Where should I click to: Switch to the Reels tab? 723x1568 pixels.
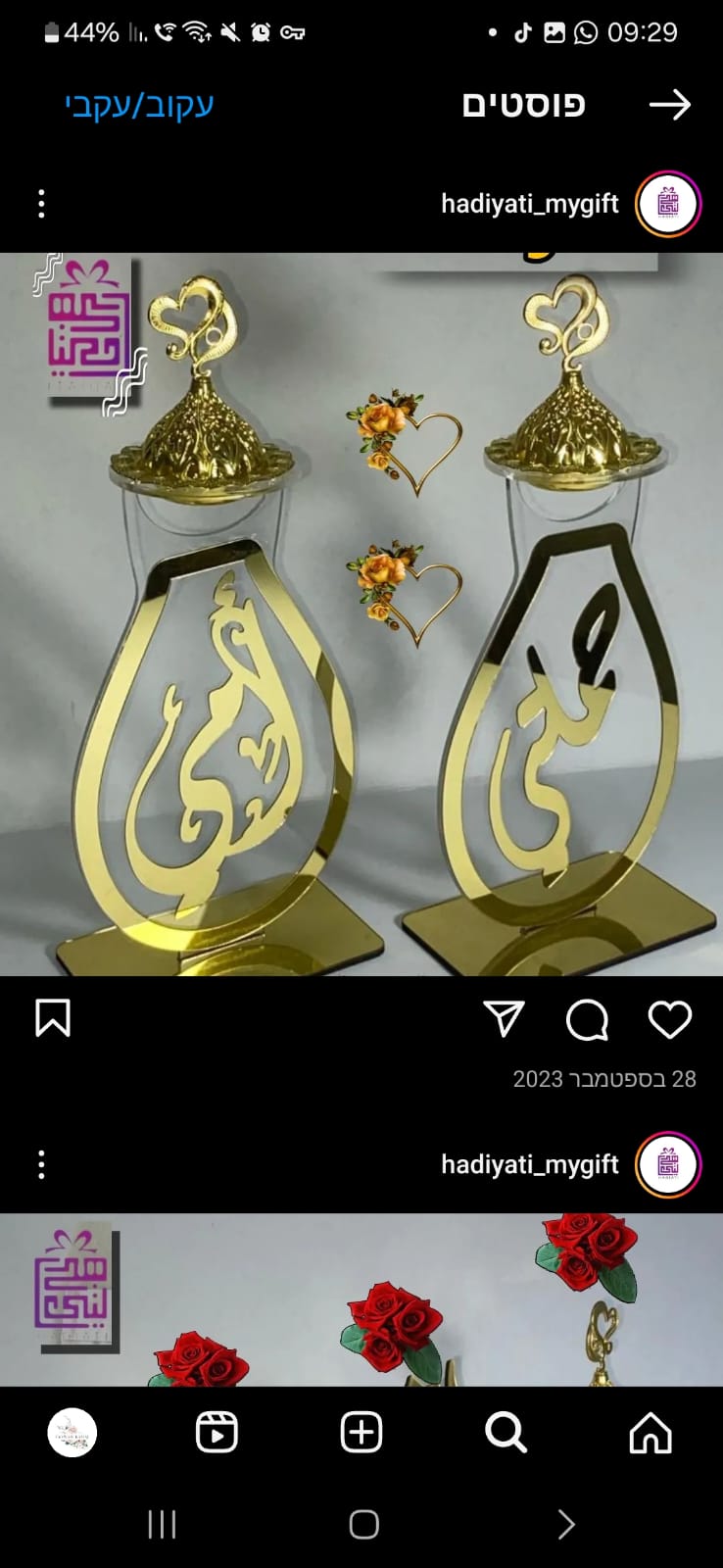pos(217,1433)
